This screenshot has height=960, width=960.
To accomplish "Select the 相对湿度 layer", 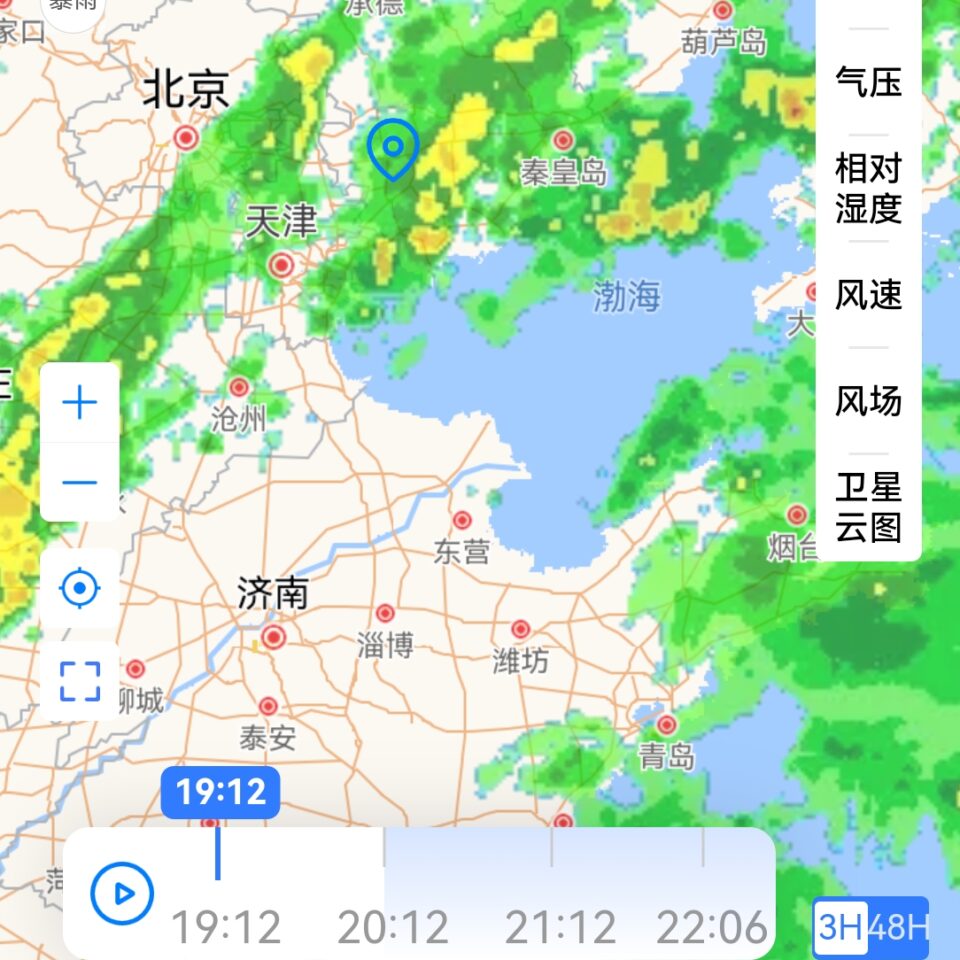I will [x=868, y=188].
